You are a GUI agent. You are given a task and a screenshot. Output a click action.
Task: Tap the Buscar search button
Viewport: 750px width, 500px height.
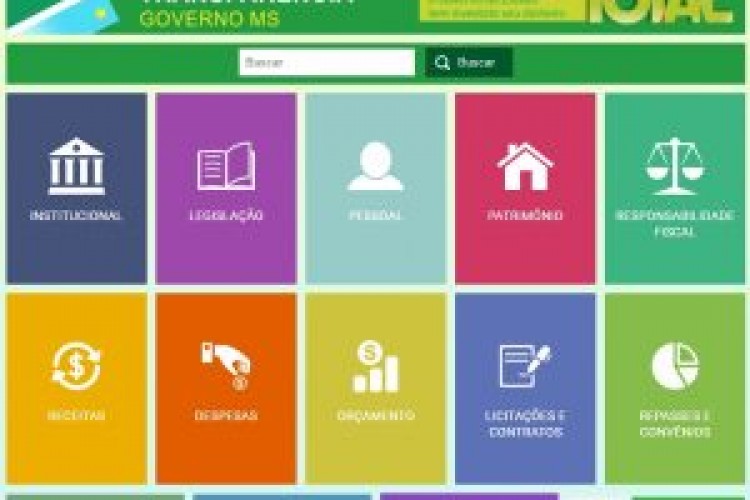tap(469, 63)
